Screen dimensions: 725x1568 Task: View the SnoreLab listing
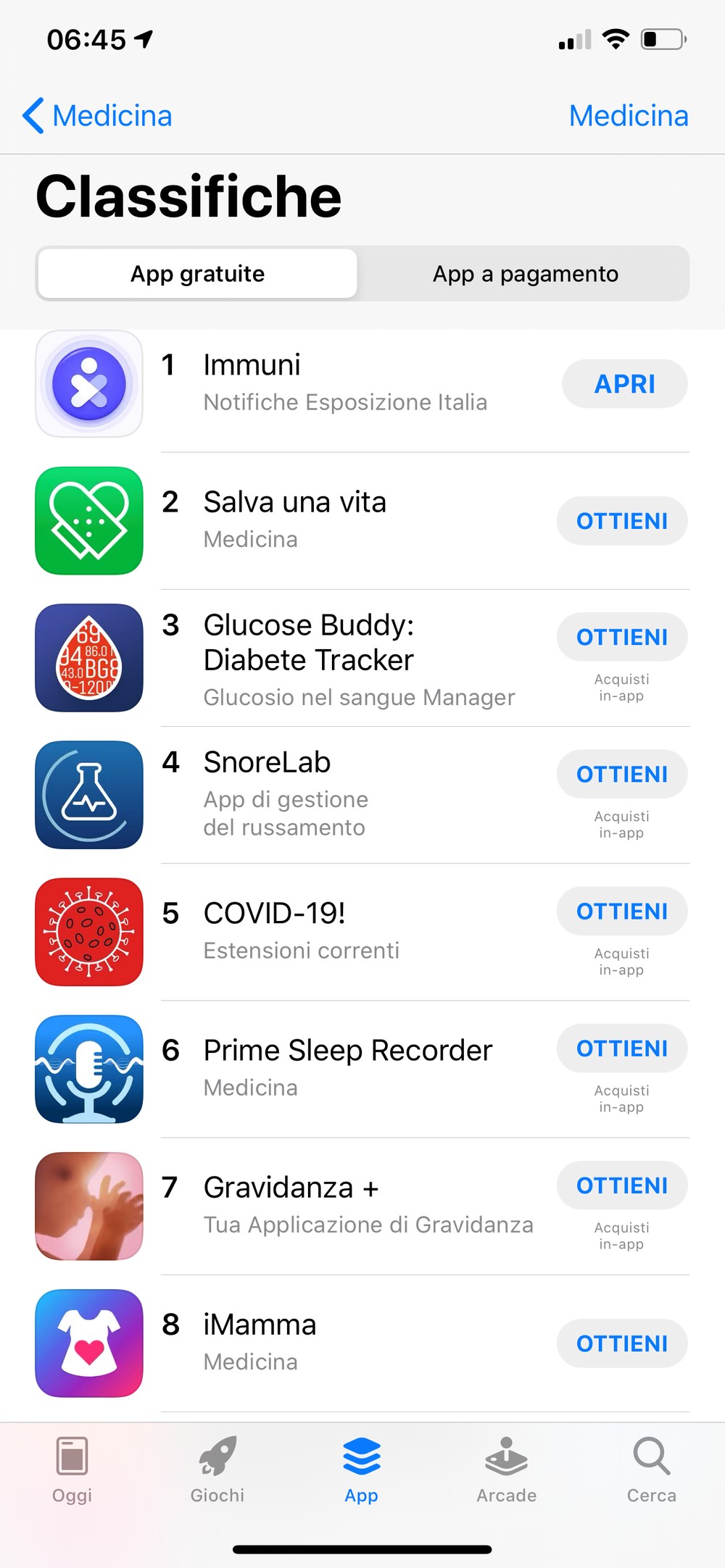pyautogui.click(x=290, y=795)
